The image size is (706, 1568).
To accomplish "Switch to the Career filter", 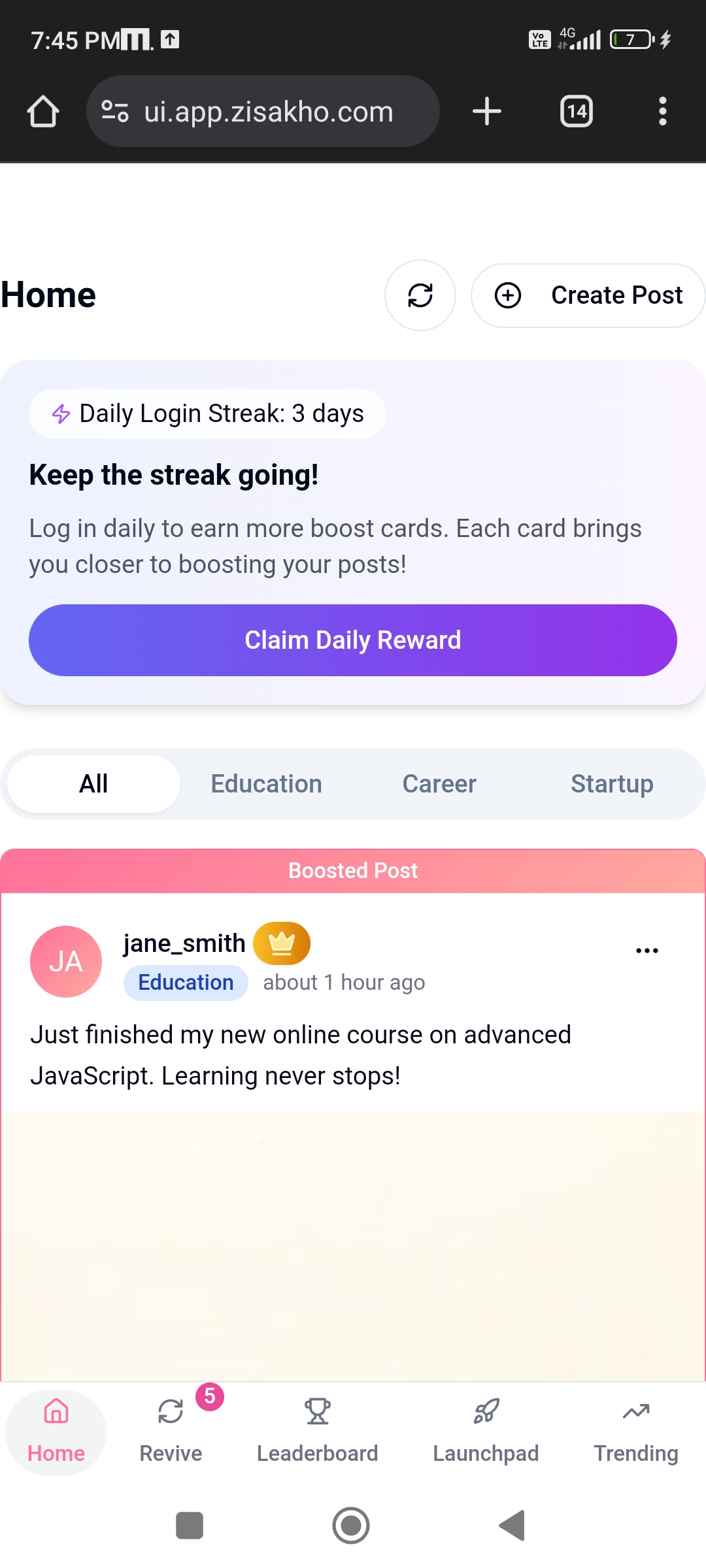I will (439, 784).
